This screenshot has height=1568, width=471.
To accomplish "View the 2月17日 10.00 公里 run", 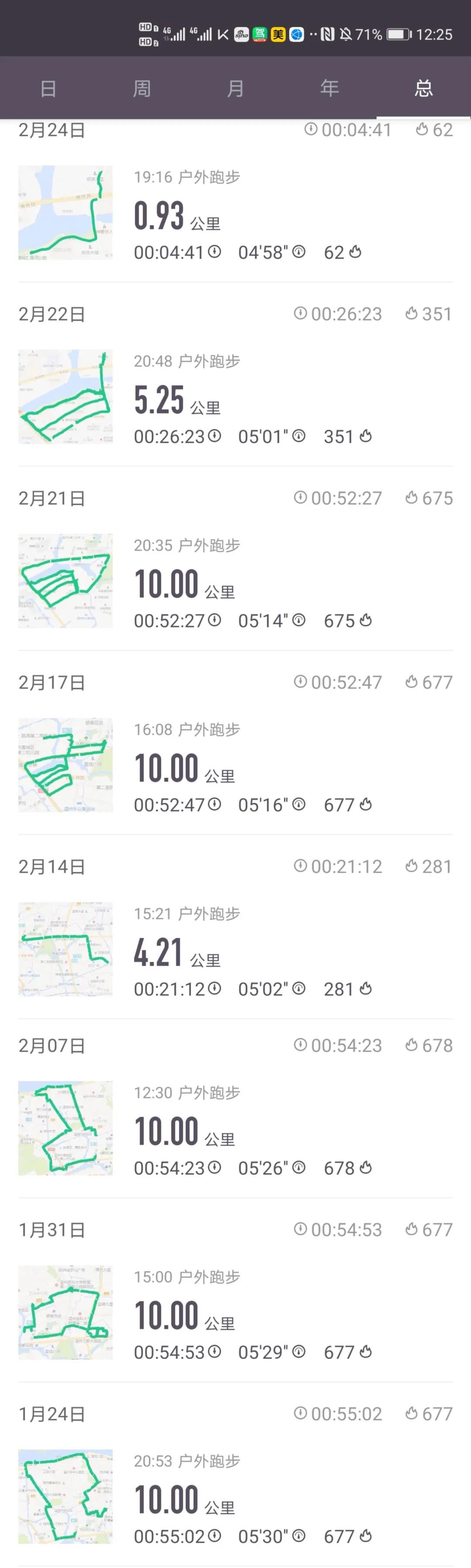I will coord(235,766).
